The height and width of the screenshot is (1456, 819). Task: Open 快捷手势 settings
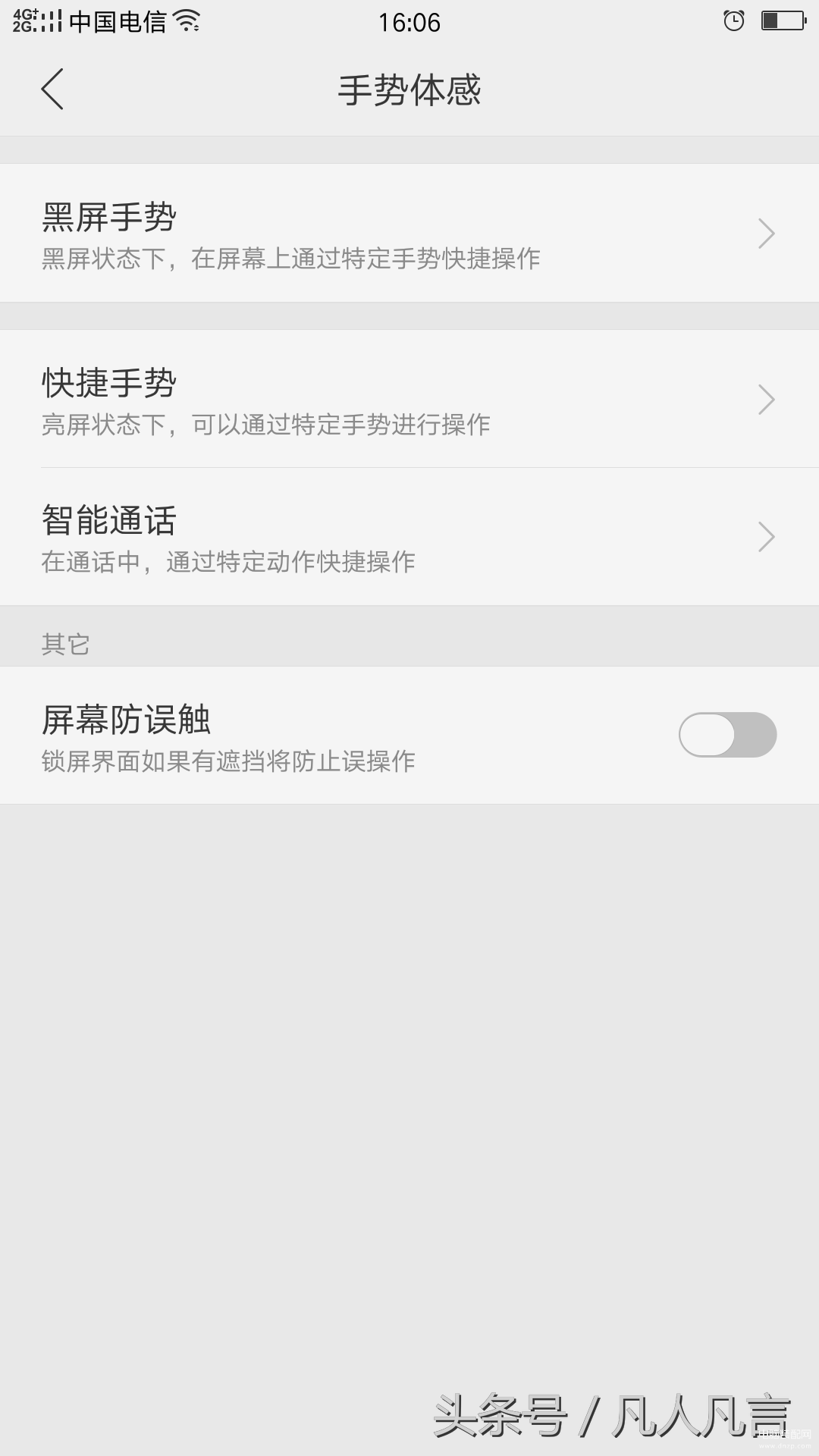pos(409,399)
